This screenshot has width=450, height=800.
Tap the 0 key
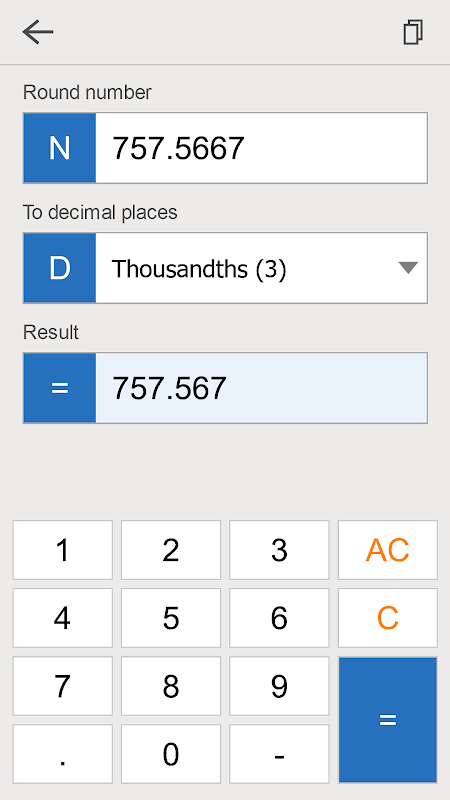(x=171, y=754)
